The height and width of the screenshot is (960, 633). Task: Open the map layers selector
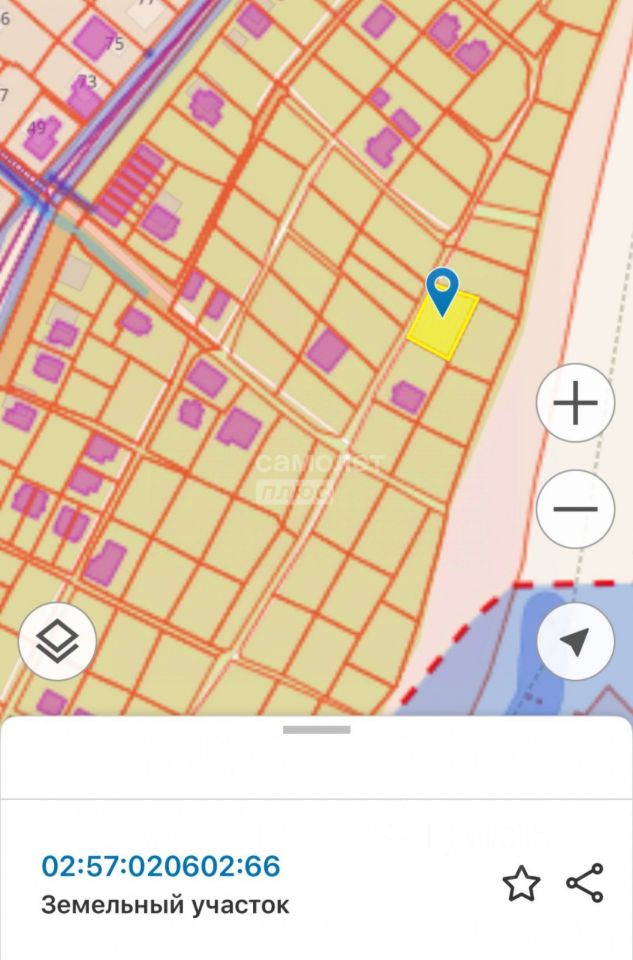pos(58,642)
